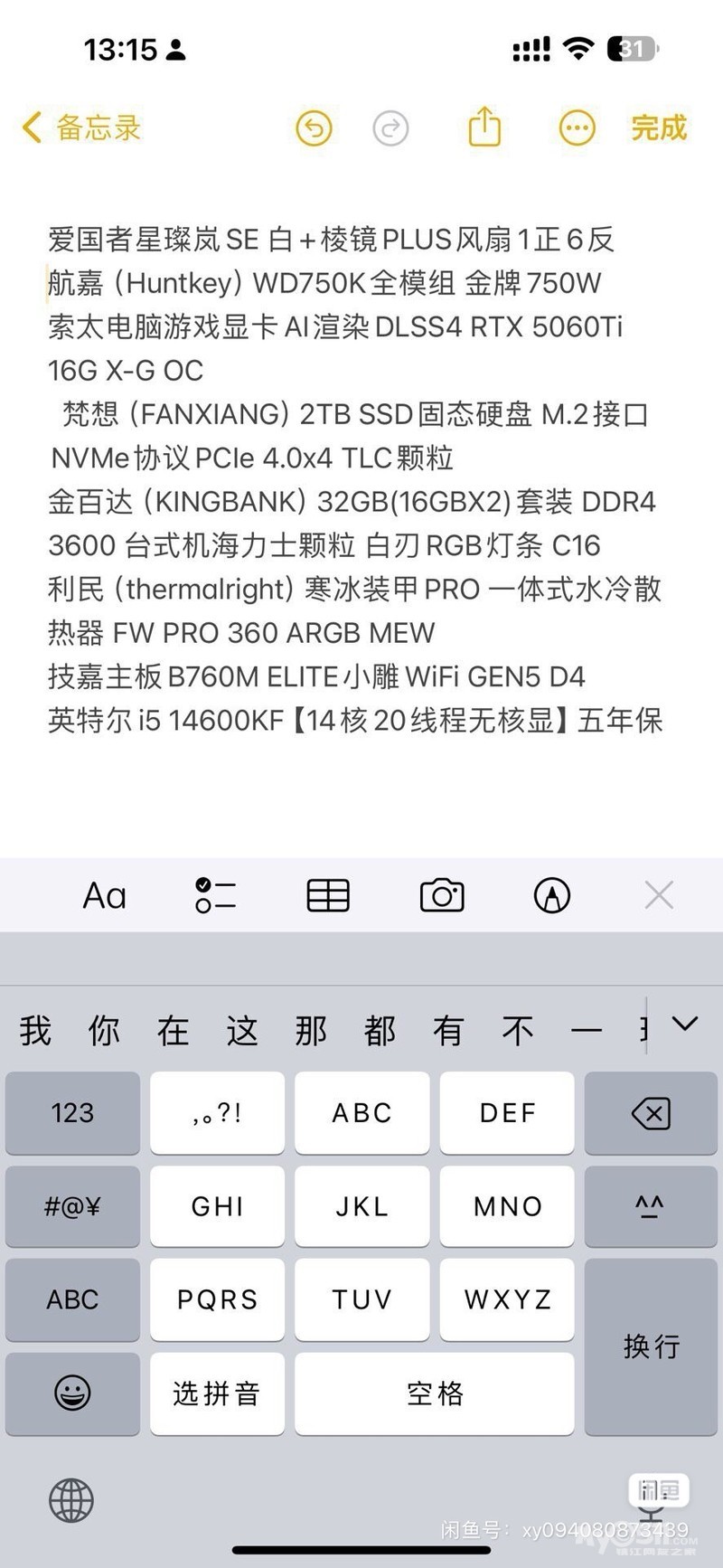Viewport: 723px width, 1568px height.
Task: Share this note
Action: (484, 128)
